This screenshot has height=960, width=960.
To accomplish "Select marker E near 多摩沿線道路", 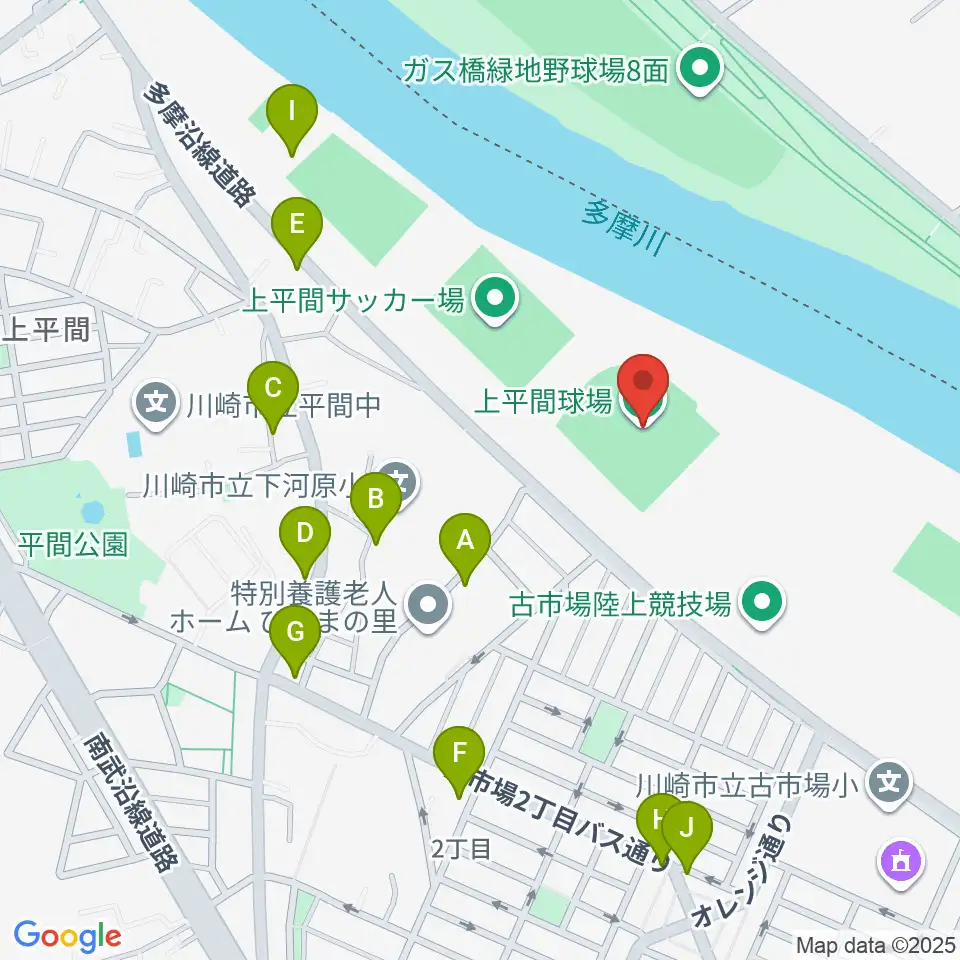I will (297, 224).
